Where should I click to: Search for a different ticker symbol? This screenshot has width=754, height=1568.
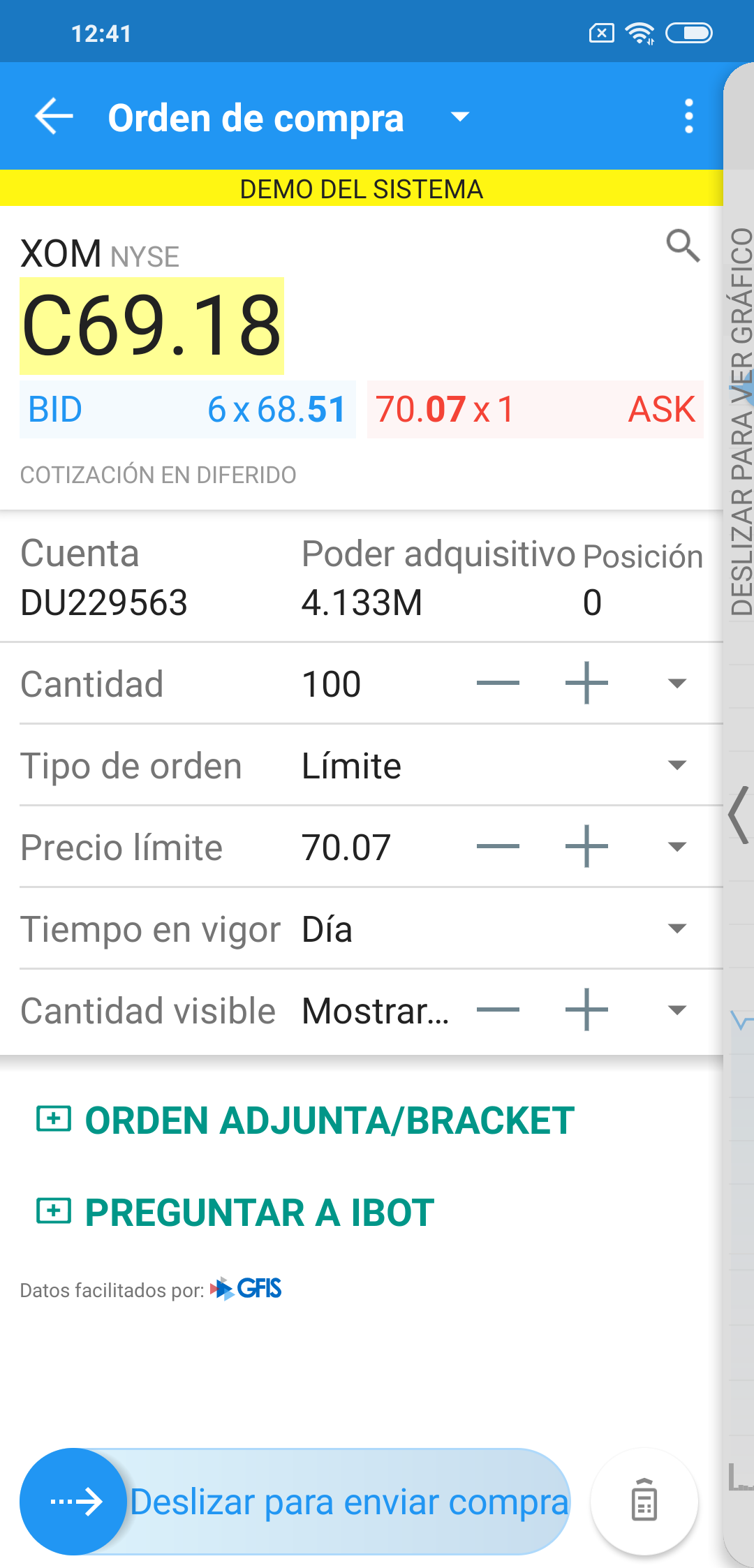point(683,246)
